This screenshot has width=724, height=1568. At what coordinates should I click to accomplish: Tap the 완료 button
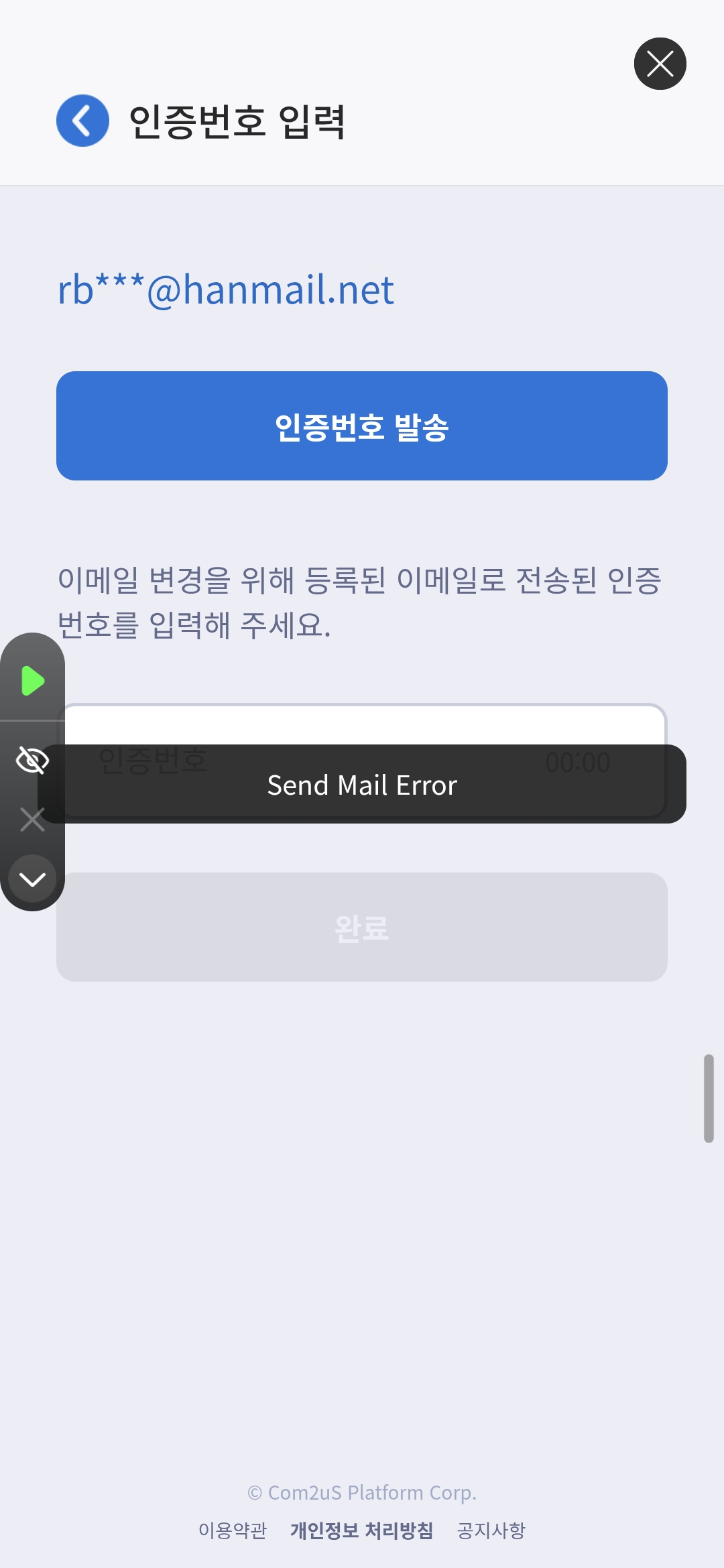tap(362, 927)
